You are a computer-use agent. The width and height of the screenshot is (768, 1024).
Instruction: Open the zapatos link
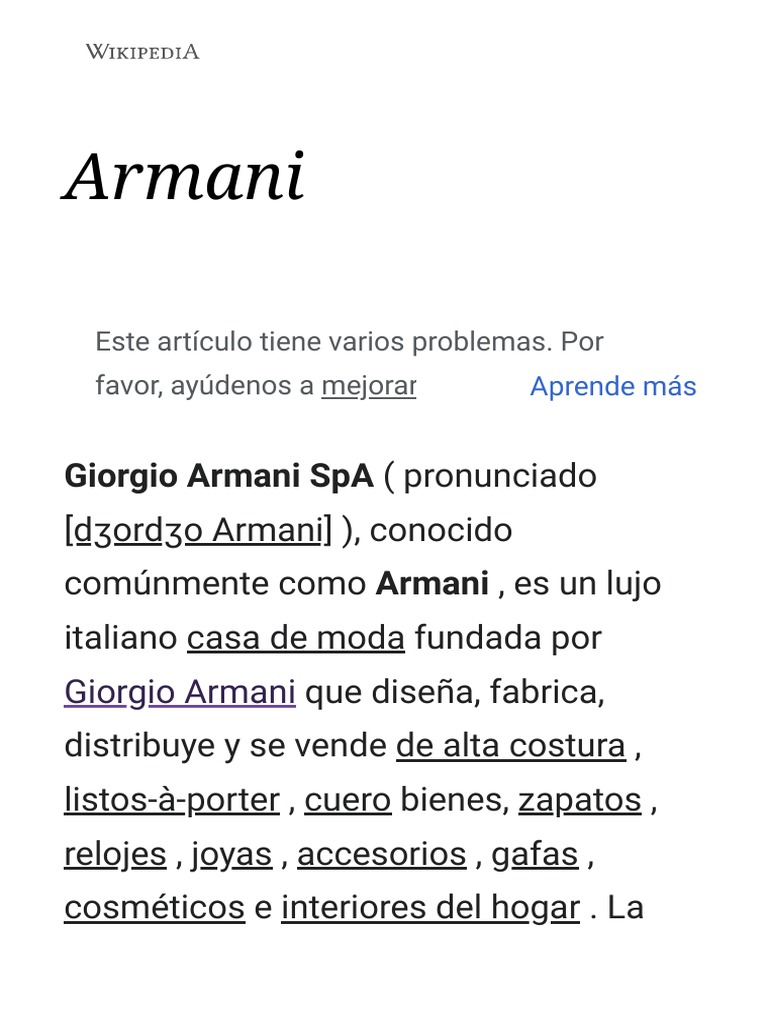[580, 800]
